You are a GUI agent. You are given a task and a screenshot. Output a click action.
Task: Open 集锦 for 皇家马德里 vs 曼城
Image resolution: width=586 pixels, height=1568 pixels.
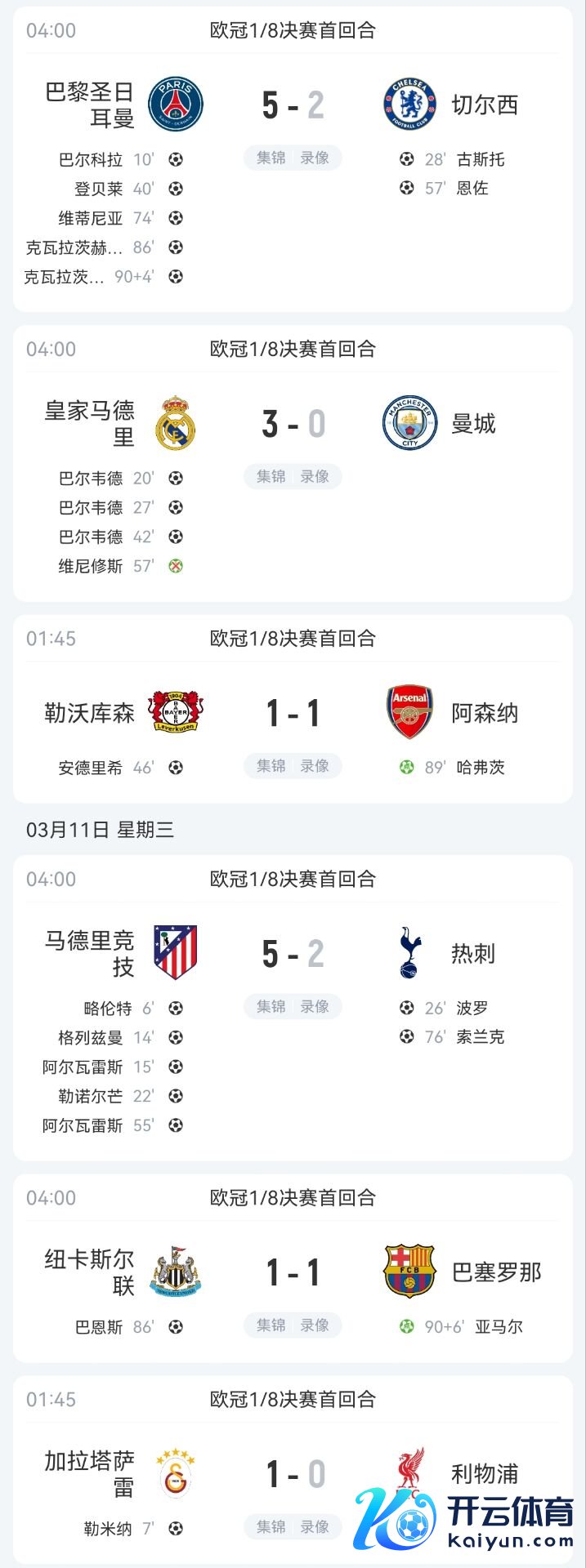(271, 476)
